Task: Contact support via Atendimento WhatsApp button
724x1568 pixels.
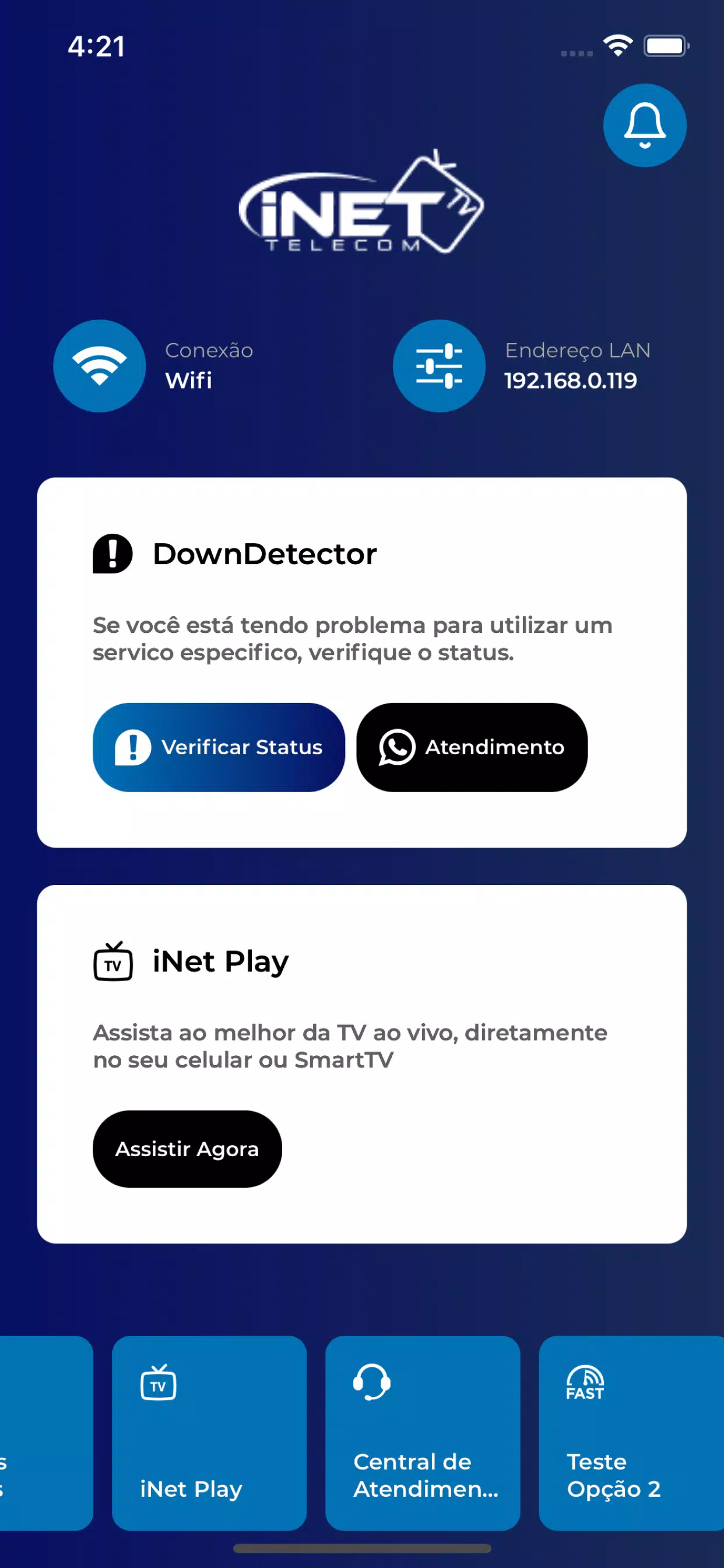Action: (x=472, y=747)
